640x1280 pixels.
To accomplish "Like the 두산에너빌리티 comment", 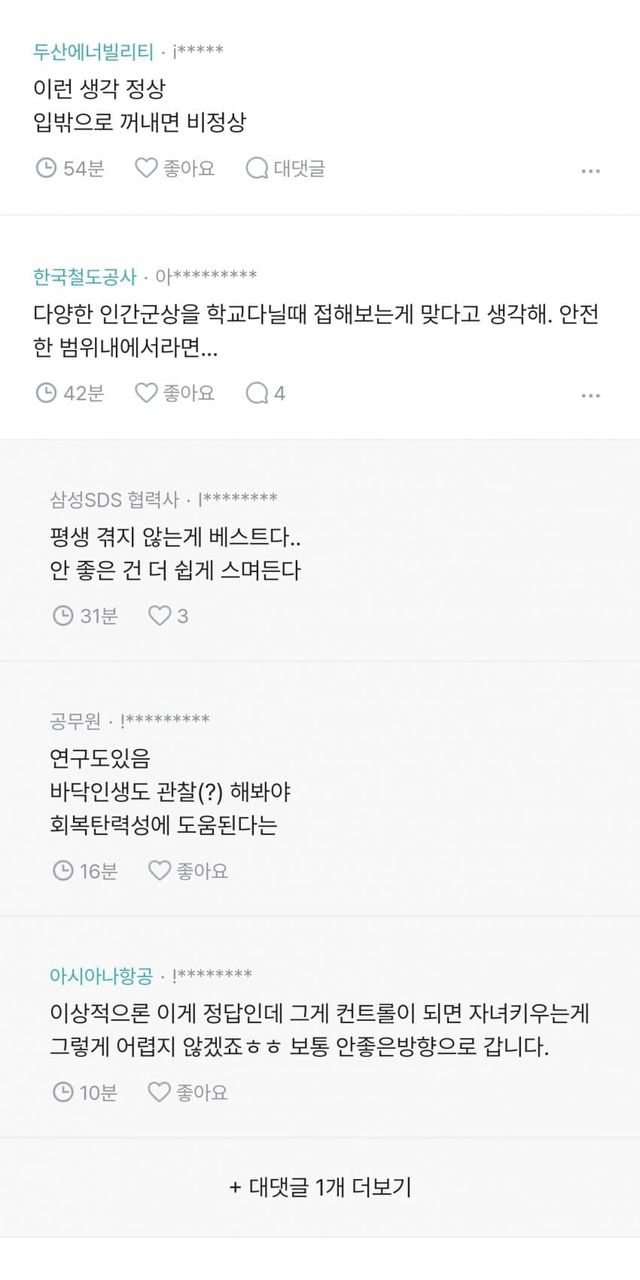I will point(175,168).
